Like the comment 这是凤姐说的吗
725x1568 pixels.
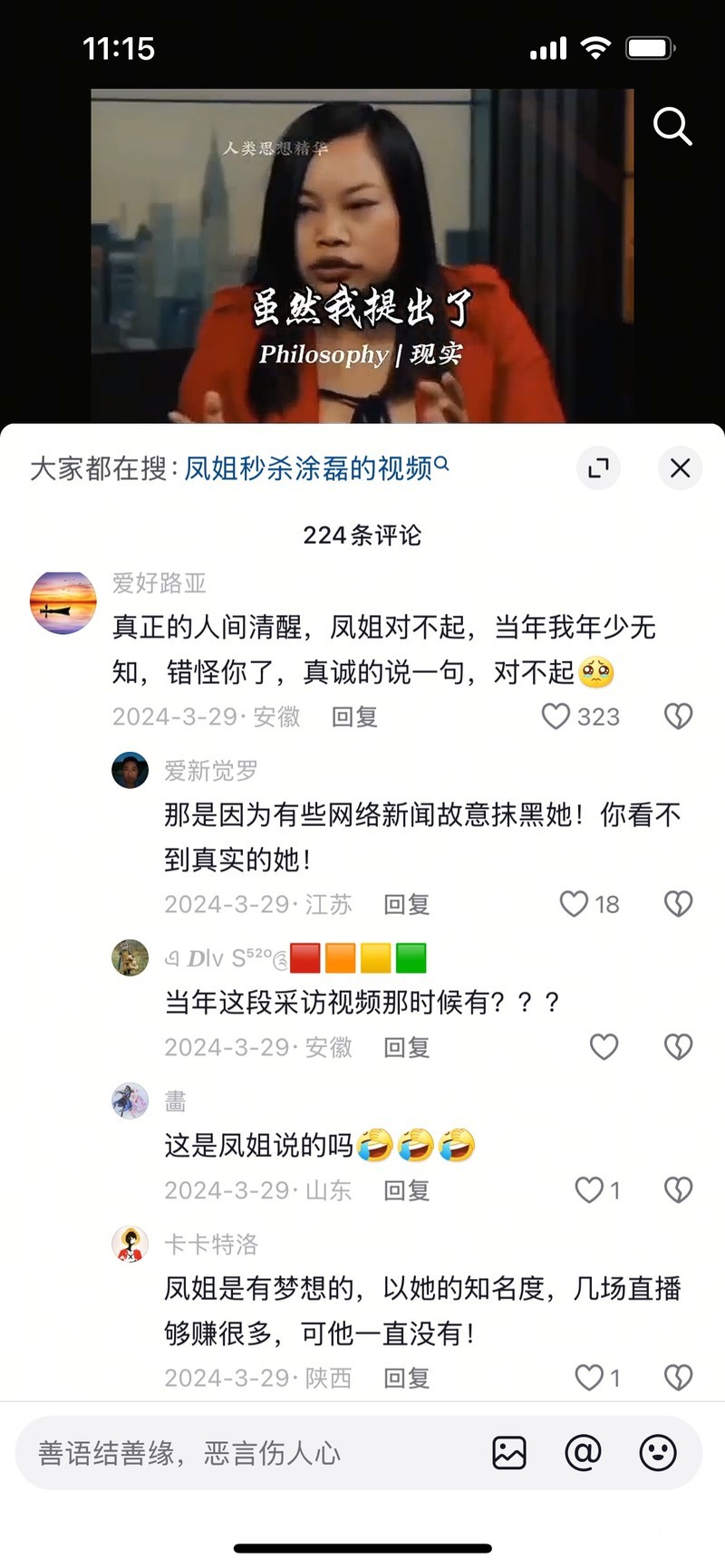tap(589, 1190)
